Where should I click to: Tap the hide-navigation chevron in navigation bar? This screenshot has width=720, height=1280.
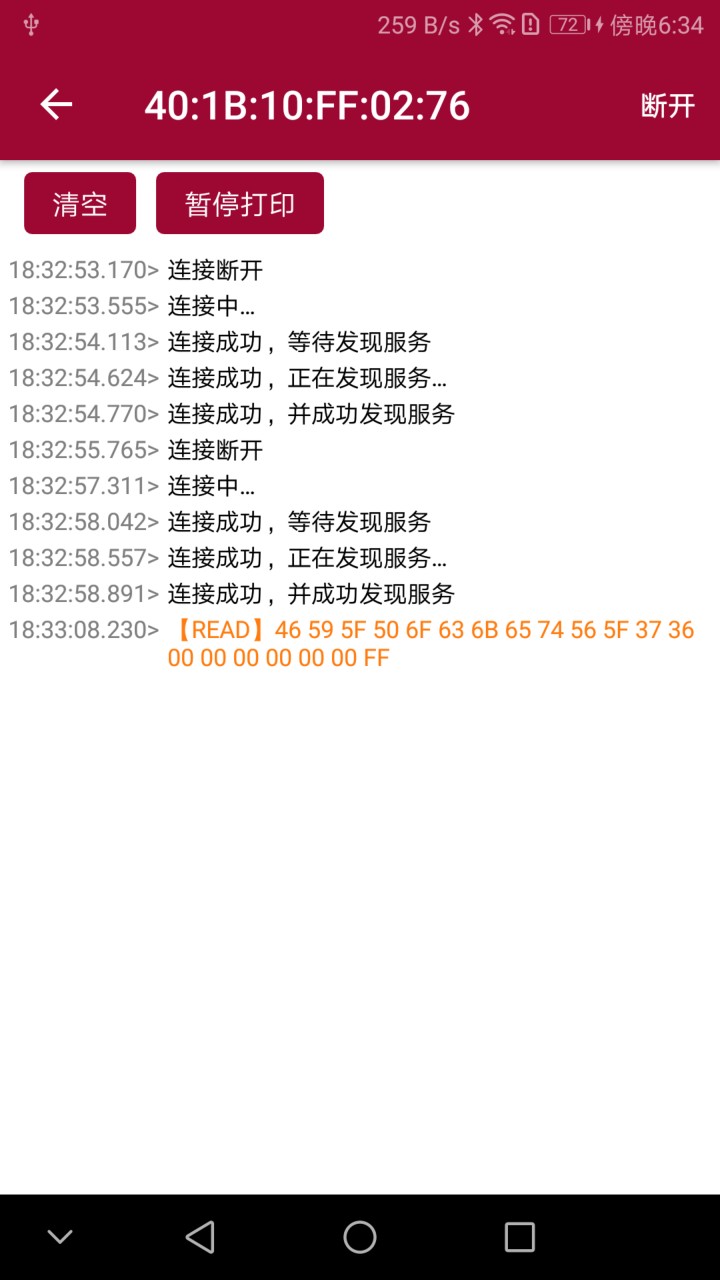click(58, 1236)
